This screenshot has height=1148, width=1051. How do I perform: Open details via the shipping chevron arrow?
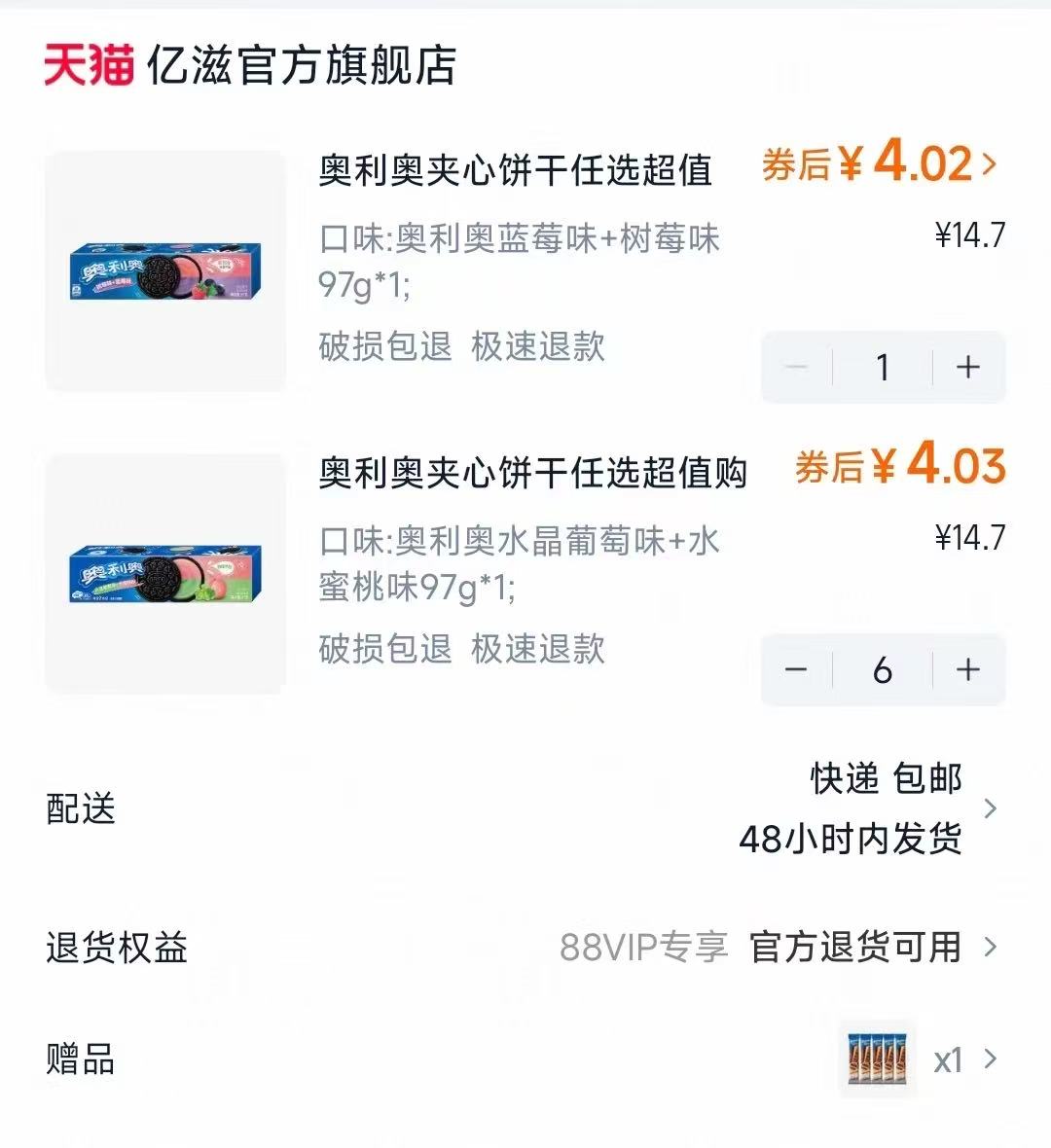(991, 807)
